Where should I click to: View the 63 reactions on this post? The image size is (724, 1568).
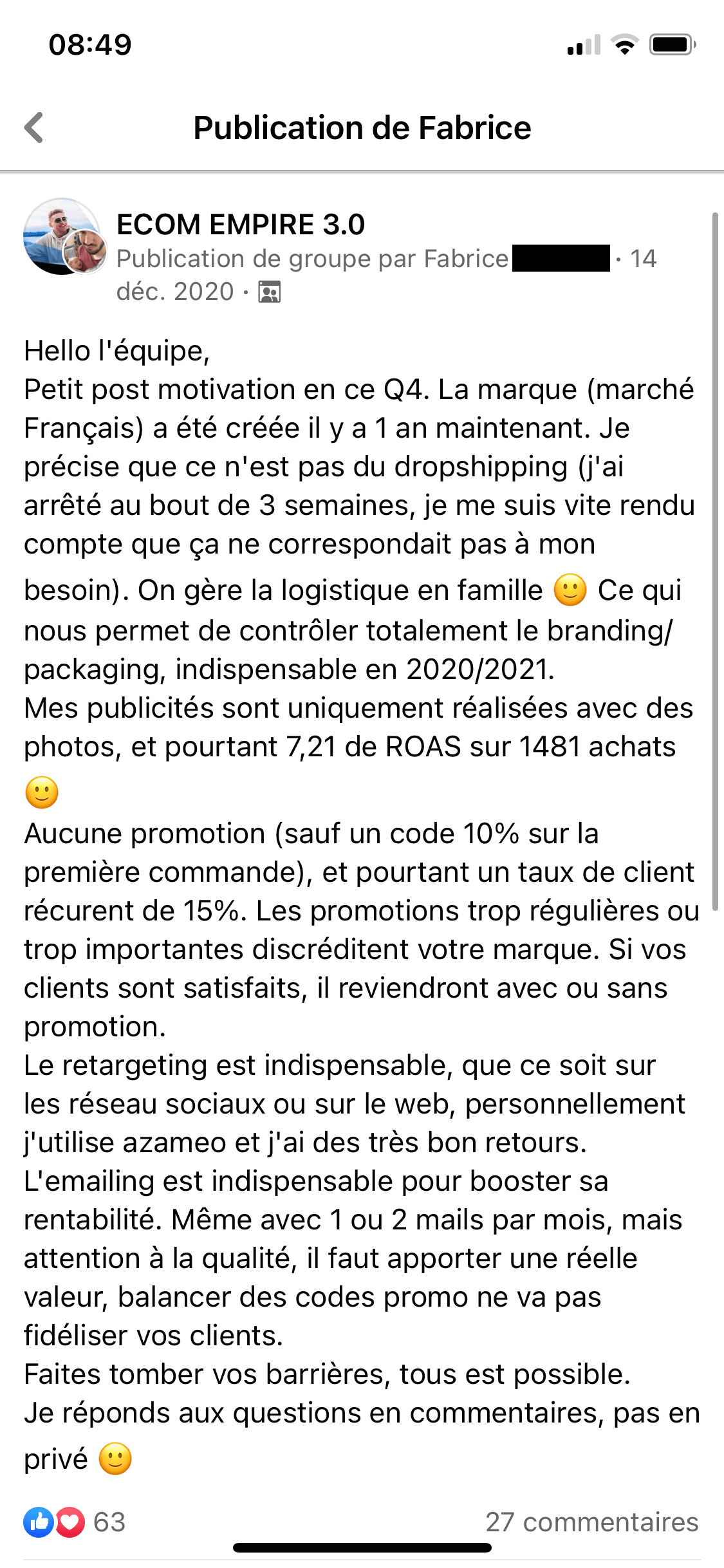click(x=74, y=1522)
